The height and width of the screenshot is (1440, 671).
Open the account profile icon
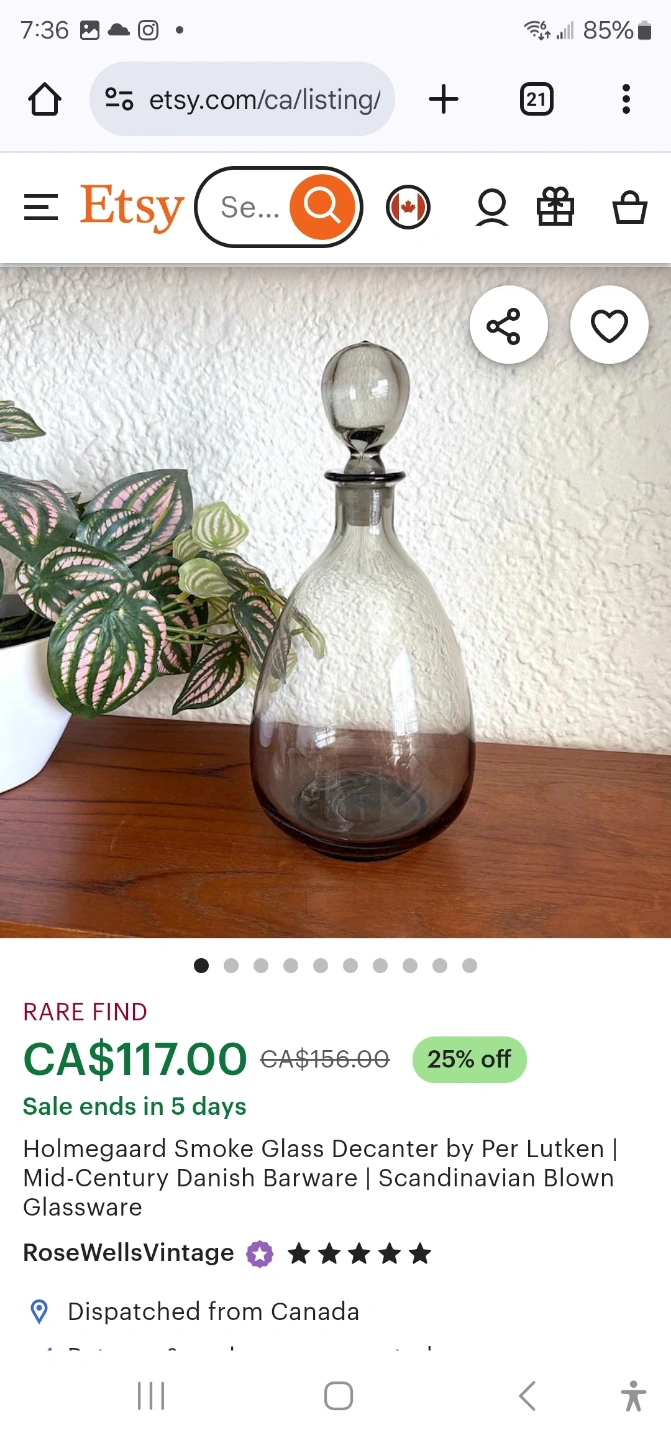pos(492,207)
